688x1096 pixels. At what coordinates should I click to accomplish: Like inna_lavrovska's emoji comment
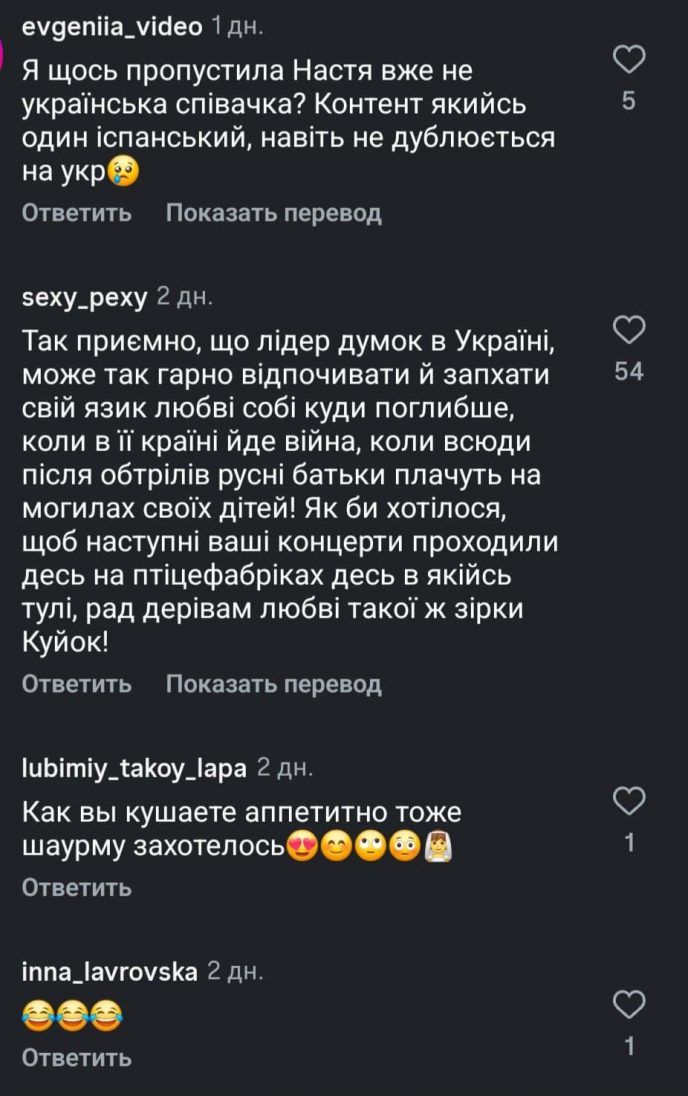point(629,1004)
